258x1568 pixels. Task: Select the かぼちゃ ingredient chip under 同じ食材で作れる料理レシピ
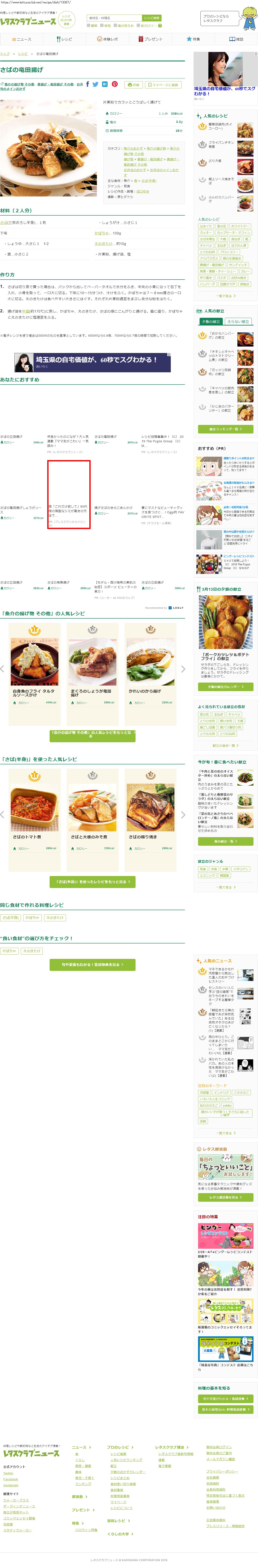click(32, 917)
